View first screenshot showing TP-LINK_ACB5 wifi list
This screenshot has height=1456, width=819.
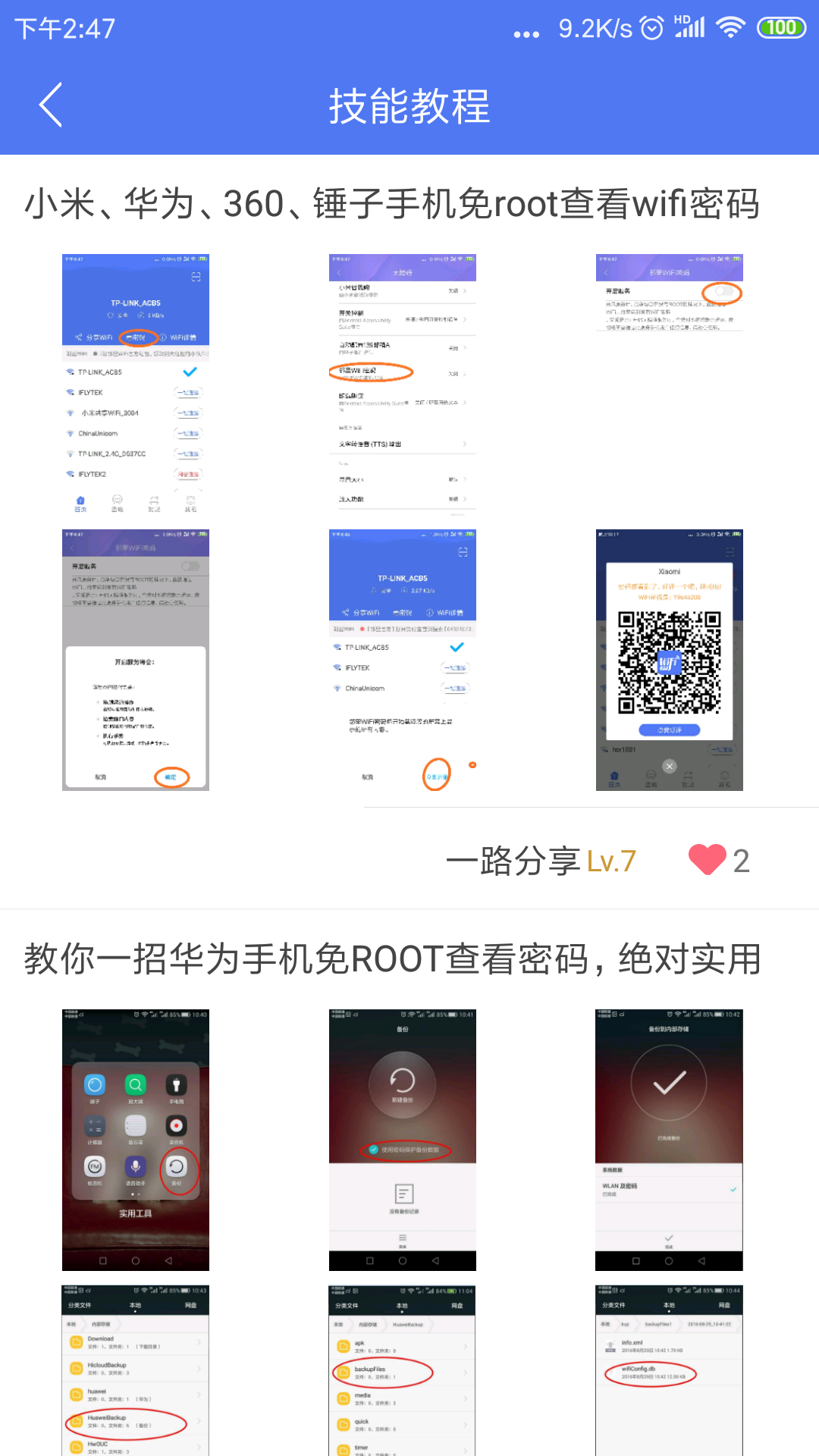click(135, 384)
